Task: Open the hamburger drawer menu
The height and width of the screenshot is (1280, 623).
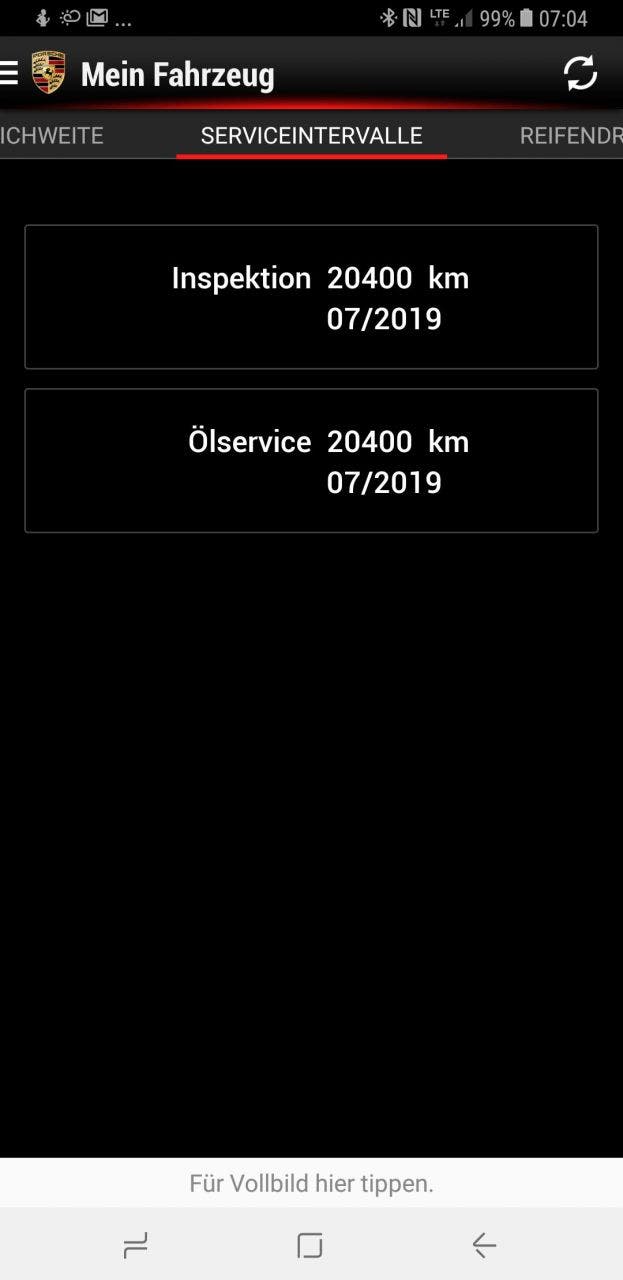Action: (x=9, y=73)
